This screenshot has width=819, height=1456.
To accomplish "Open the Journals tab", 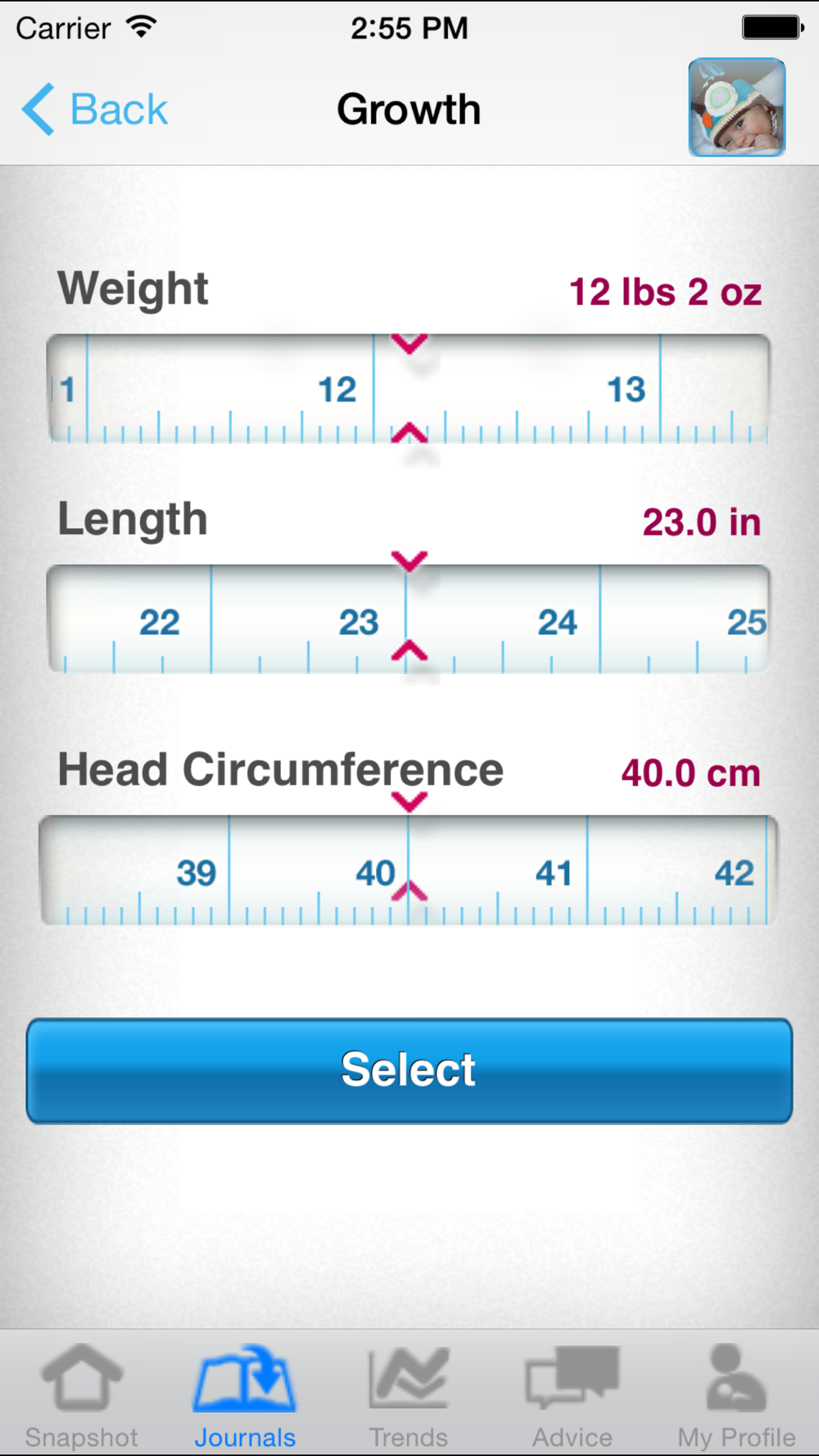I will (245, 1397).
